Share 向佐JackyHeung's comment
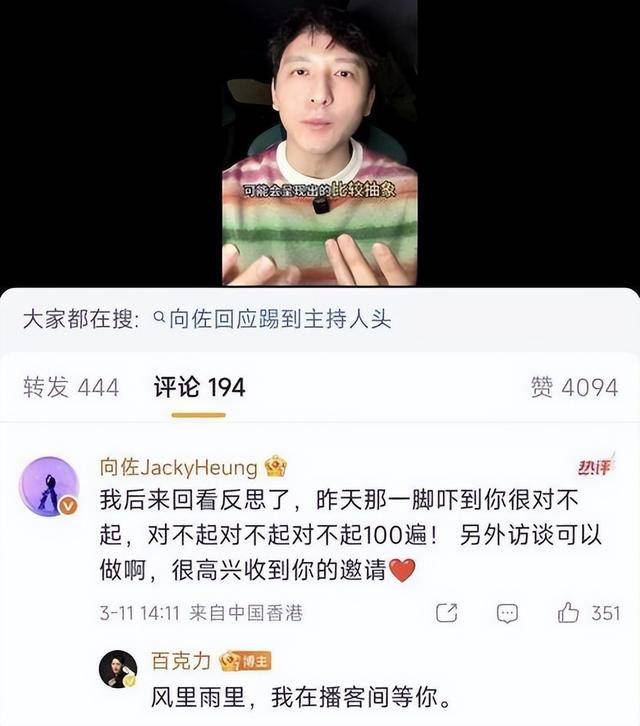Screen dimensions: 640x726 (447, 612)
